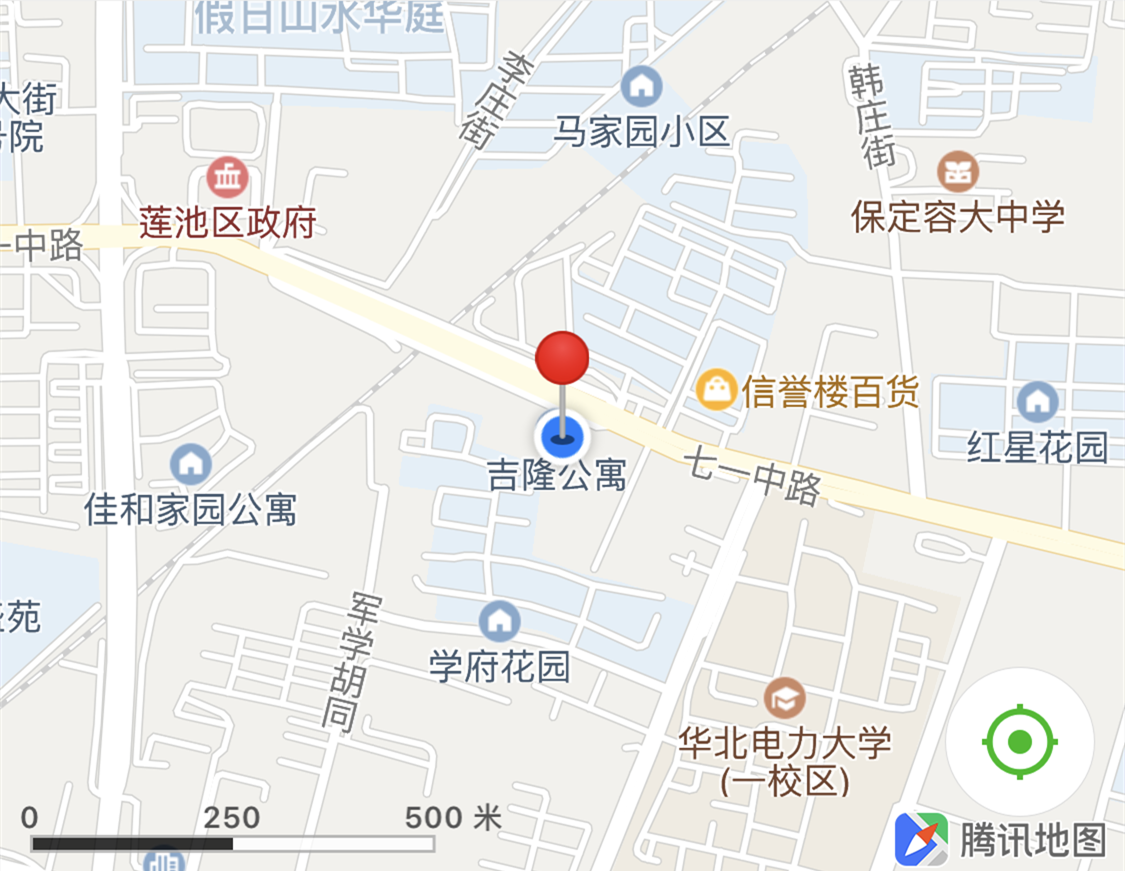The width and height of the screenshot is (1125, 871).
Task: Select the 莲池区政府 map marker
Action: click(228, 178)
